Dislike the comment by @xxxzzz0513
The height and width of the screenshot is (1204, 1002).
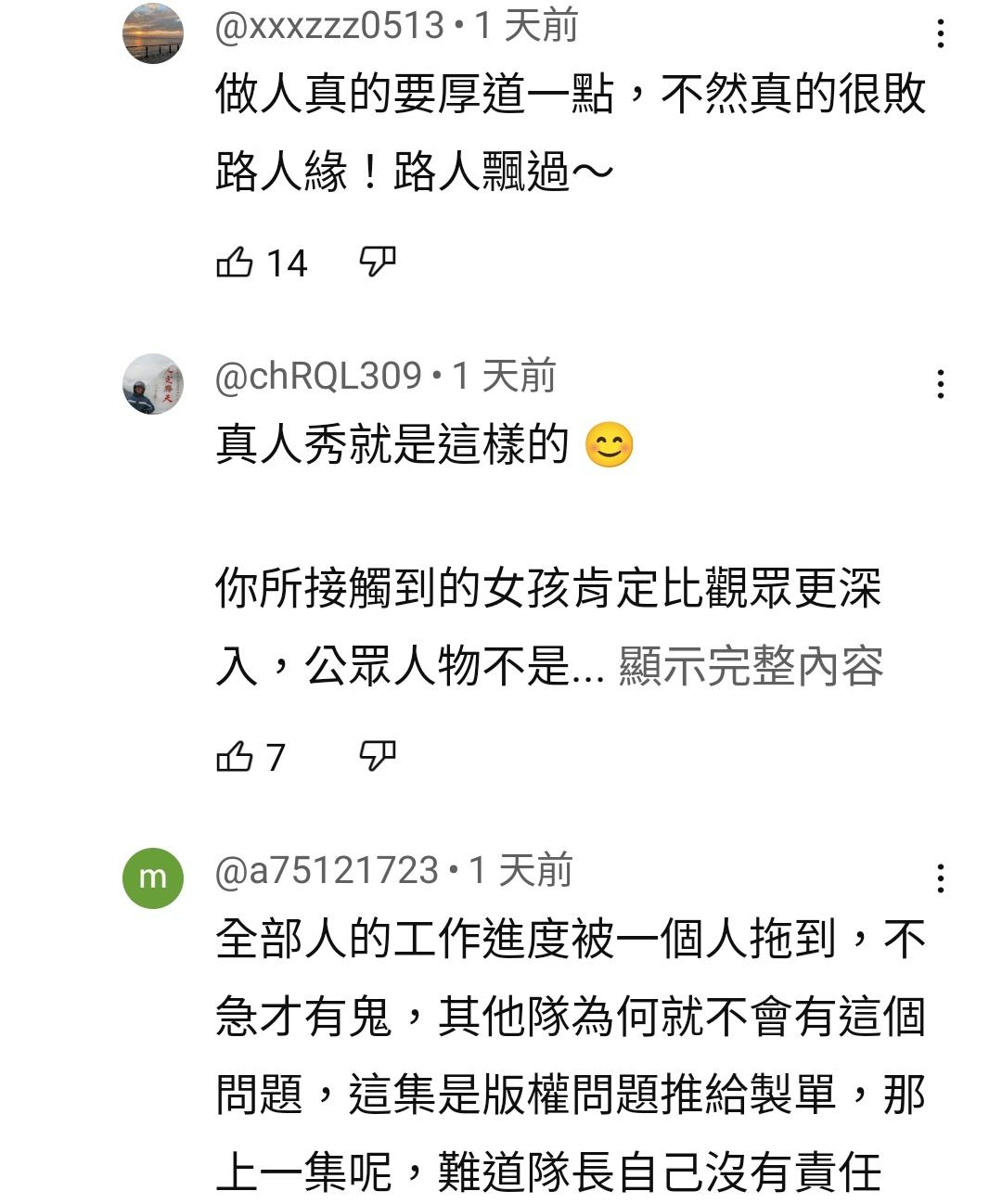point(378,263)
